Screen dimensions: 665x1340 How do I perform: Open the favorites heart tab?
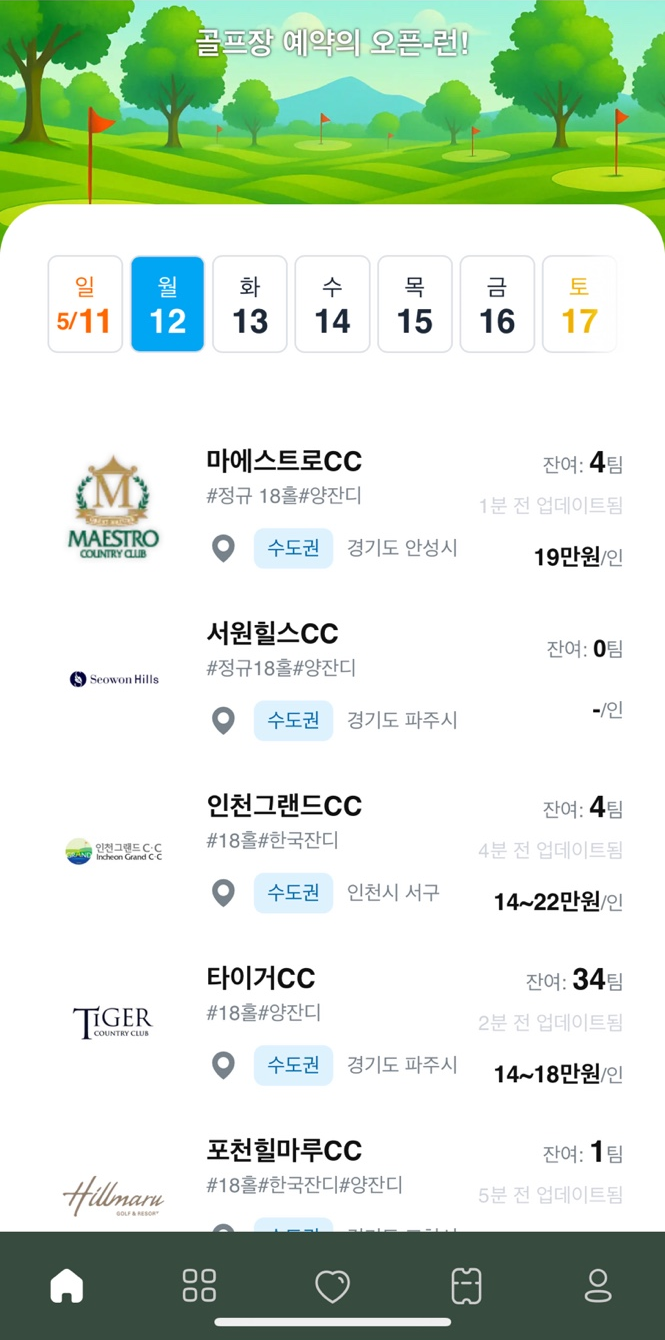(332, 1285)
